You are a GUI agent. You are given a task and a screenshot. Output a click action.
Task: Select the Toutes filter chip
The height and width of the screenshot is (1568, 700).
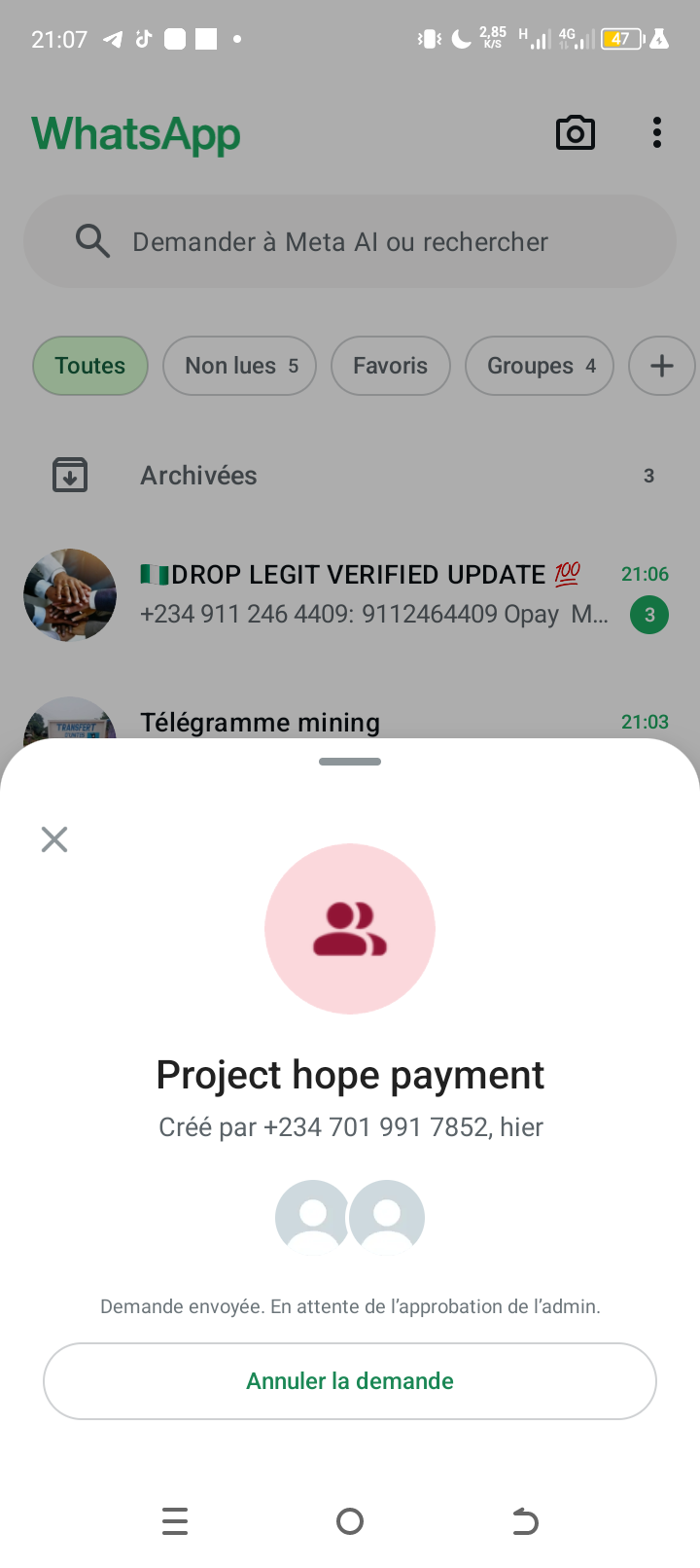click(x=90, y=366)
